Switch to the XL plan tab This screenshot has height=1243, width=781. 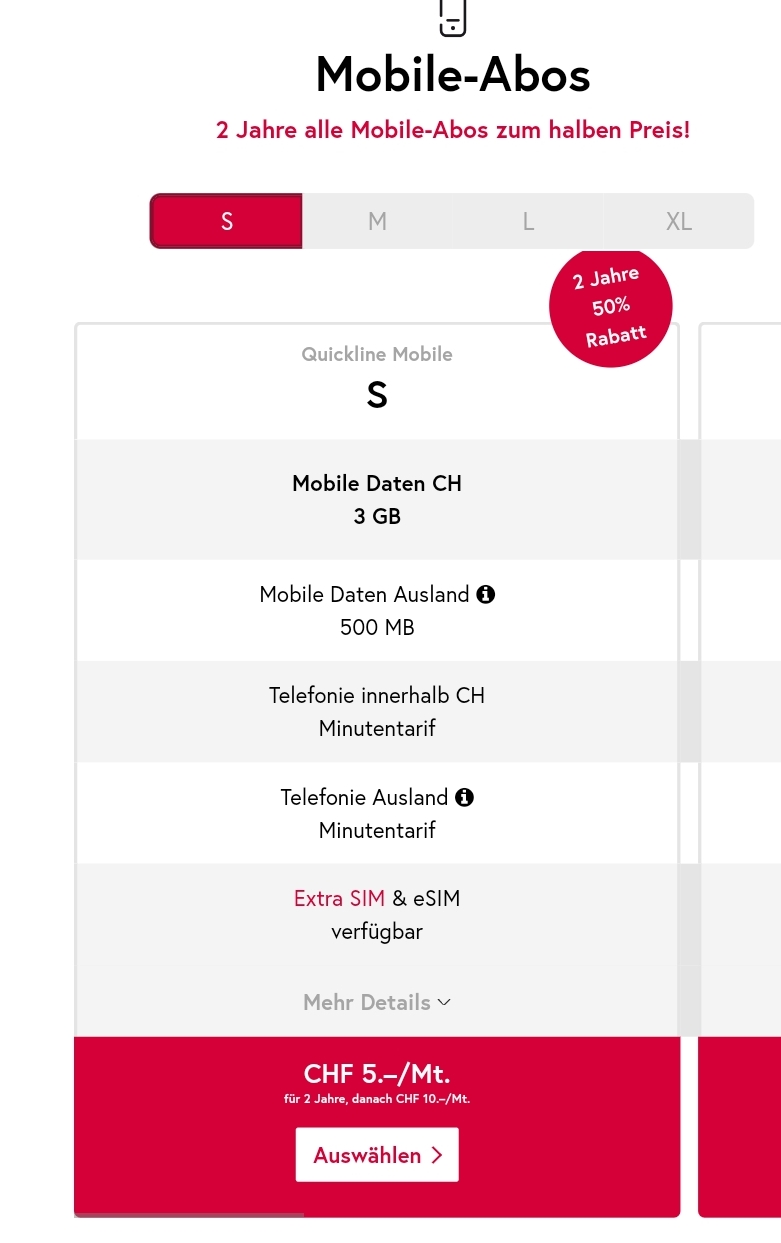point(679,221)
